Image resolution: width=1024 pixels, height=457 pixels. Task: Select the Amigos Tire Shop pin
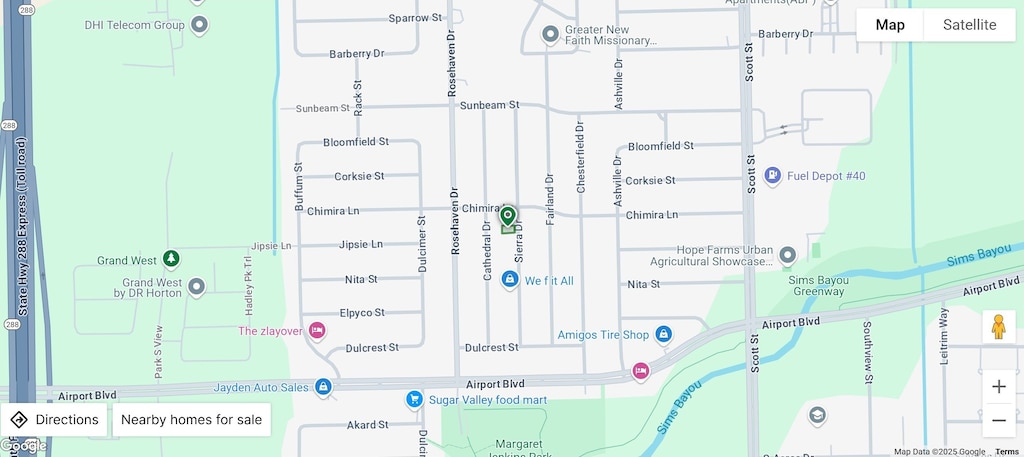point(663,334)
